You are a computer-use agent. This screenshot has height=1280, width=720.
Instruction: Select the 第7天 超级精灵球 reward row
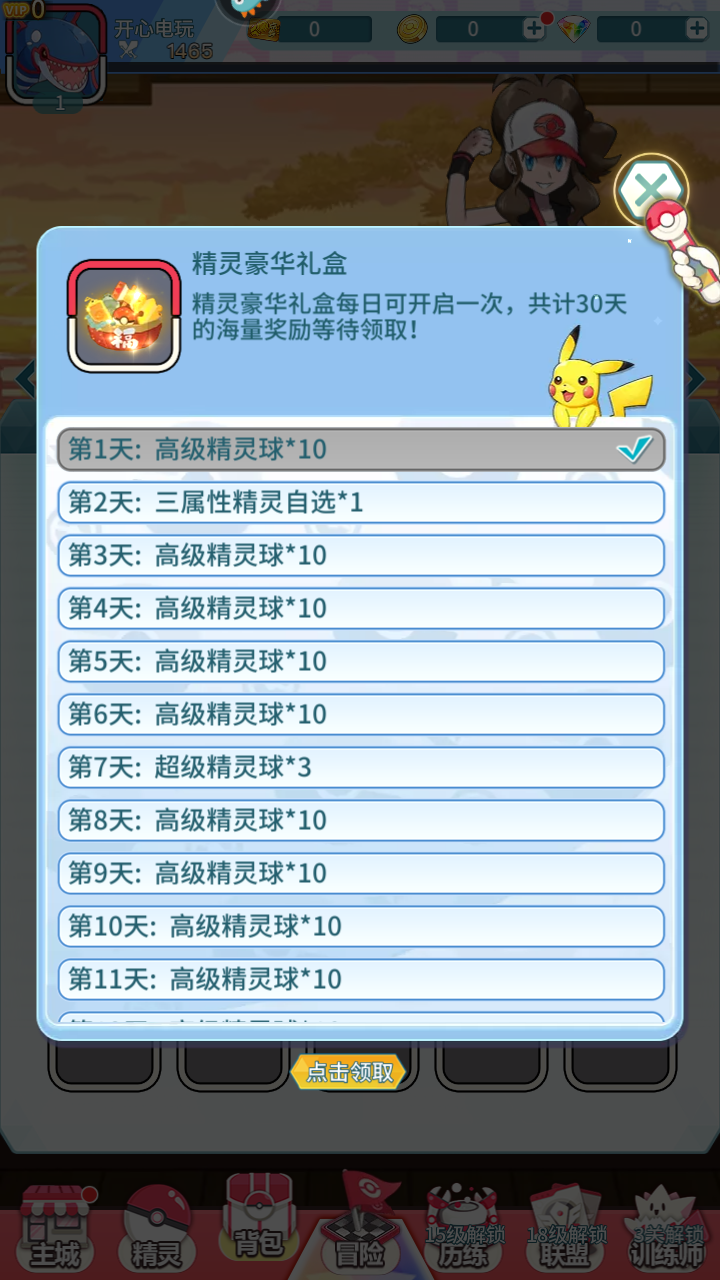pos(360,767)
